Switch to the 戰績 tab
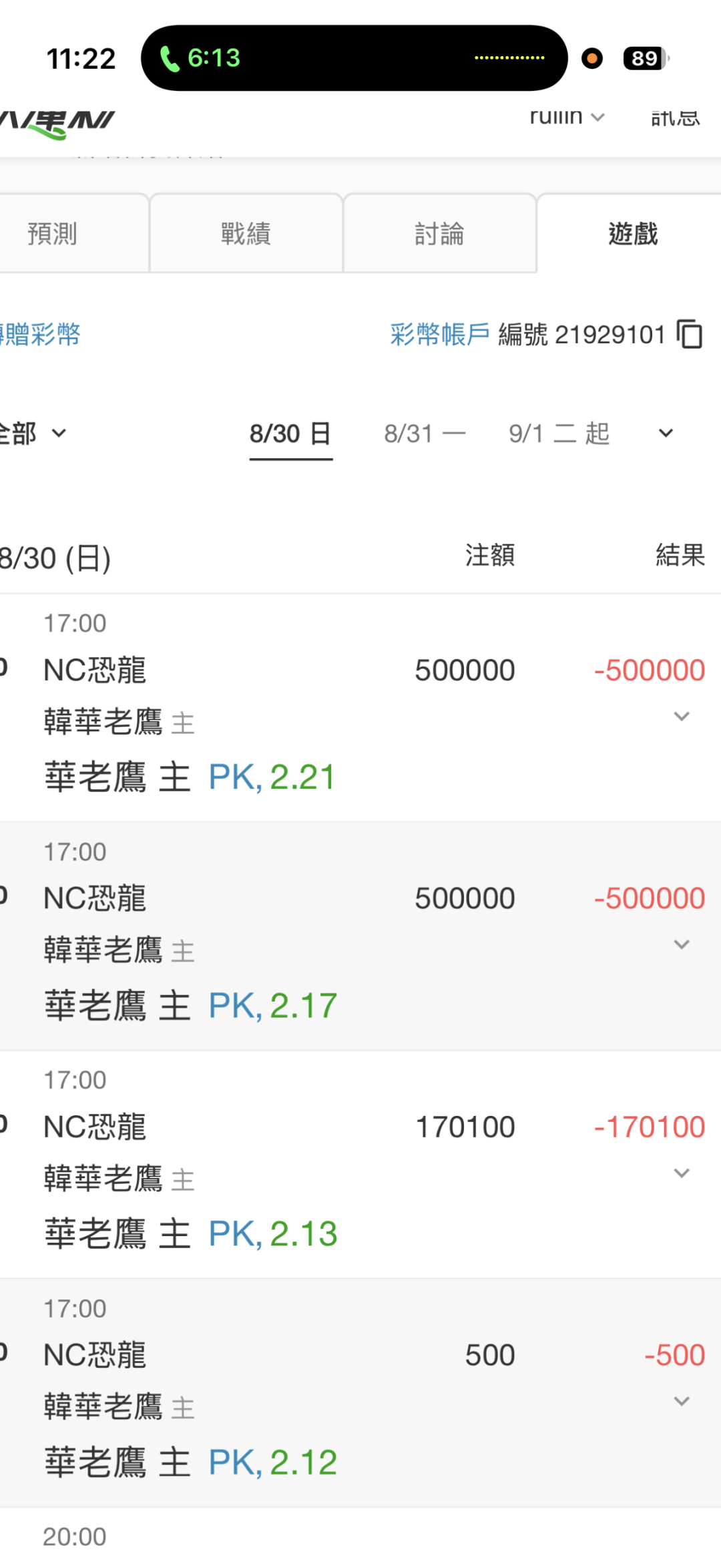The height and width of the screenshot is (1568, 721). coord(246,234)
